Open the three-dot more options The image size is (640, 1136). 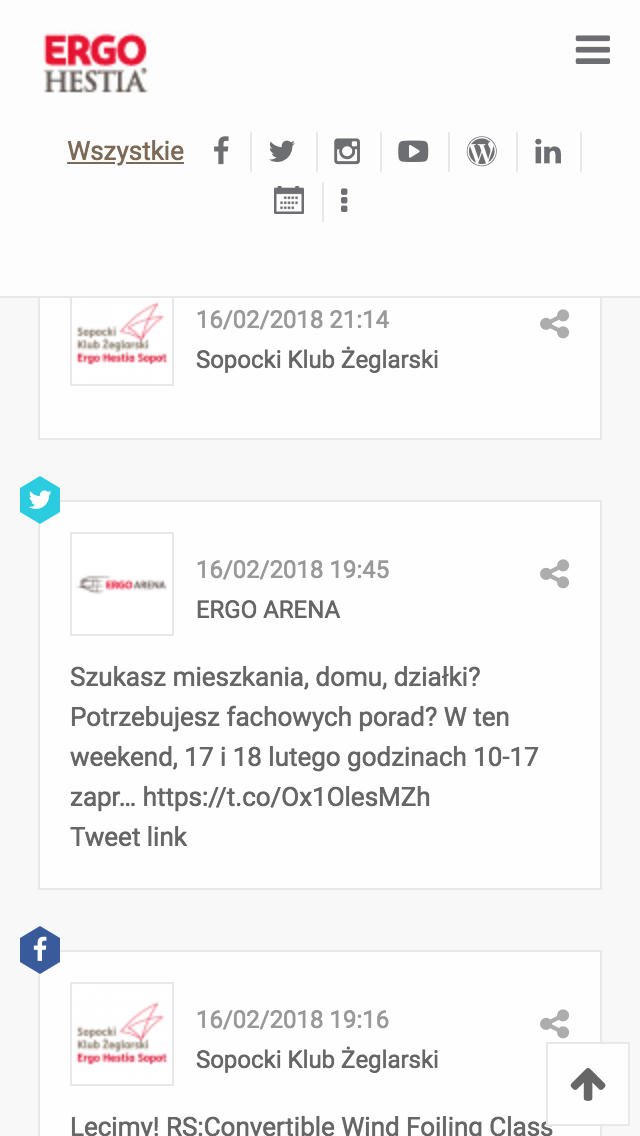coord(344,201)
